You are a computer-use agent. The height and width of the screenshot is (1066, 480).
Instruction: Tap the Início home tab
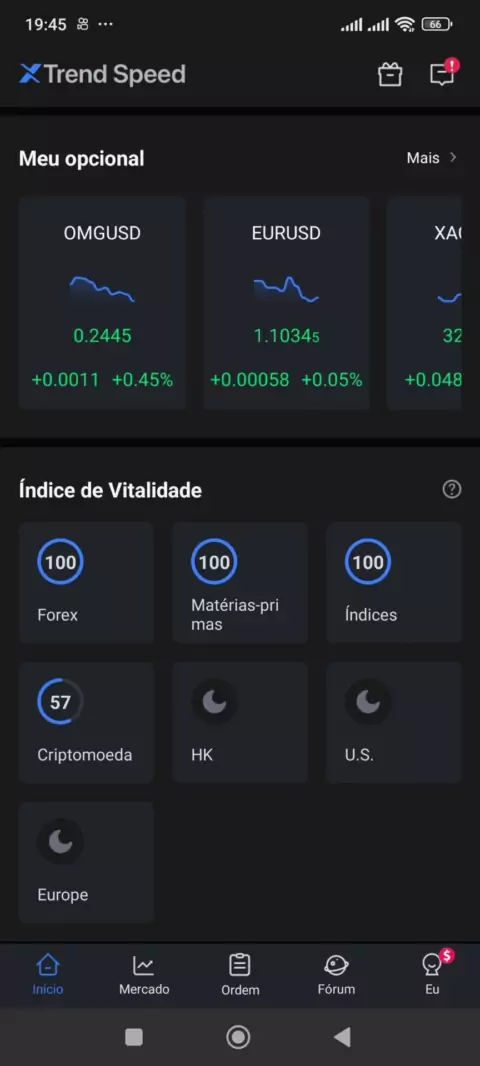pos(48,974)
